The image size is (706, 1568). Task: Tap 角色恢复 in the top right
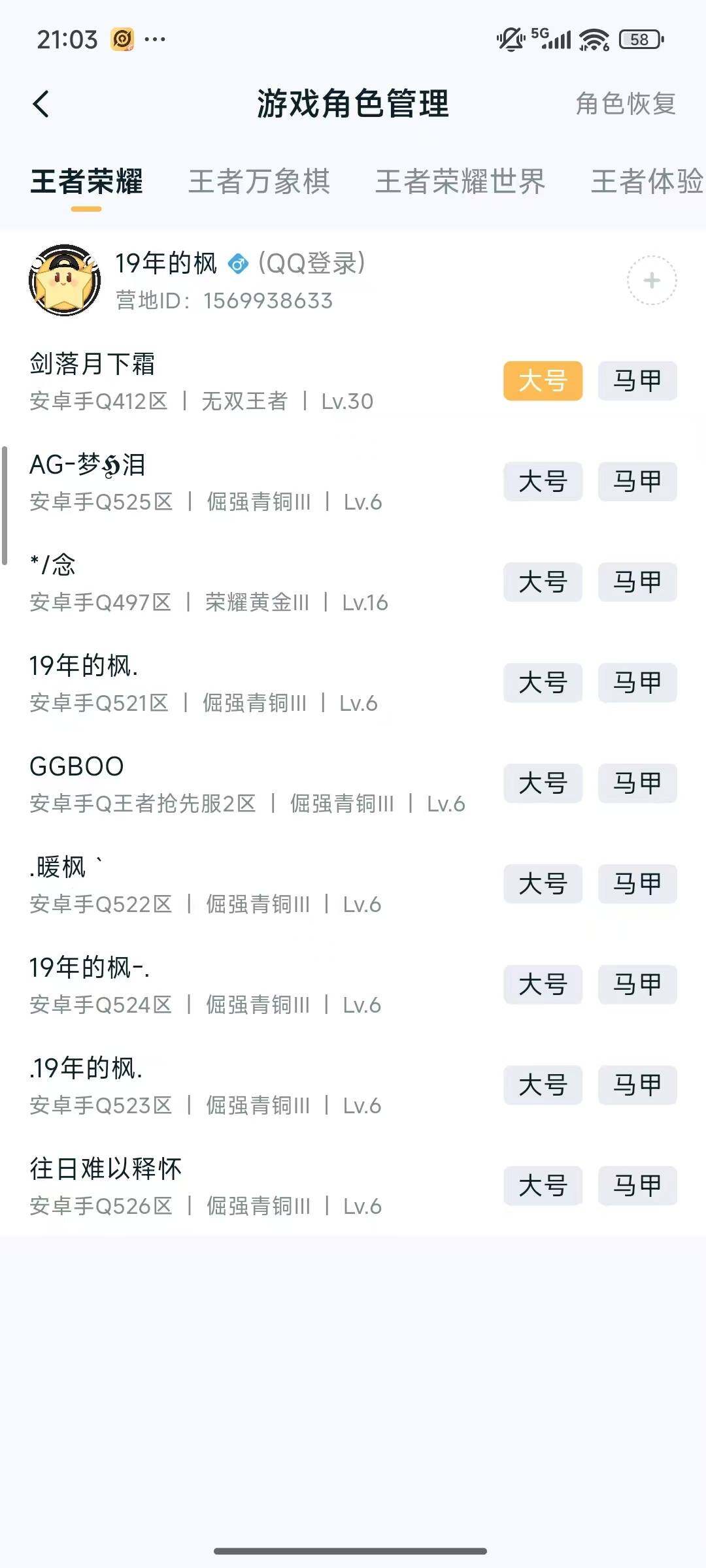[x=624, y=105]
